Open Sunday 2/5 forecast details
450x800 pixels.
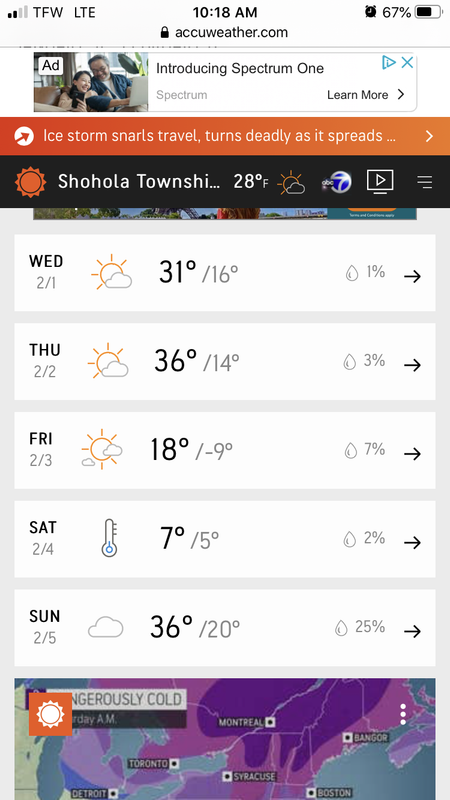(x=225, y=628)
